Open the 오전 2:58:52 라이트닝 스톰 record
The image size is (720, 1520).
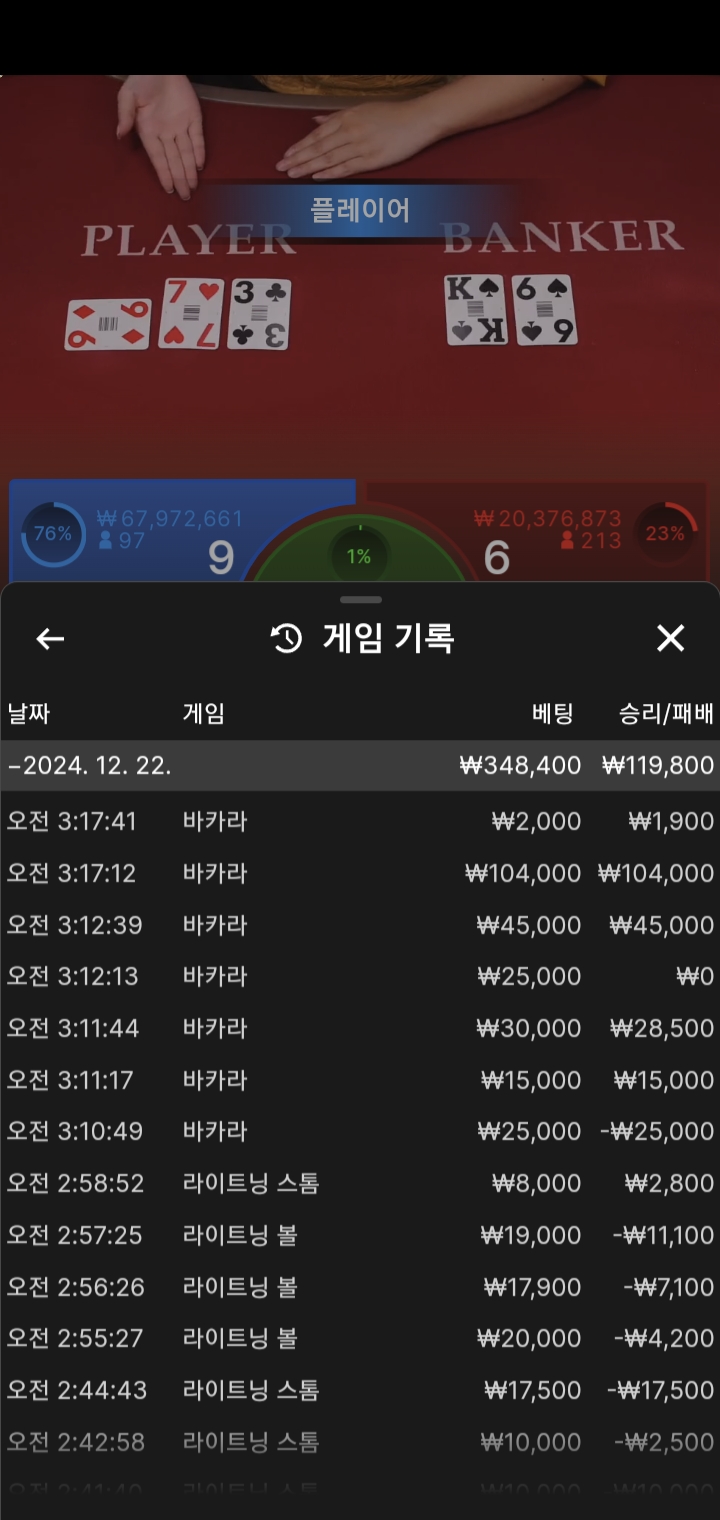tap(360, 1183)
